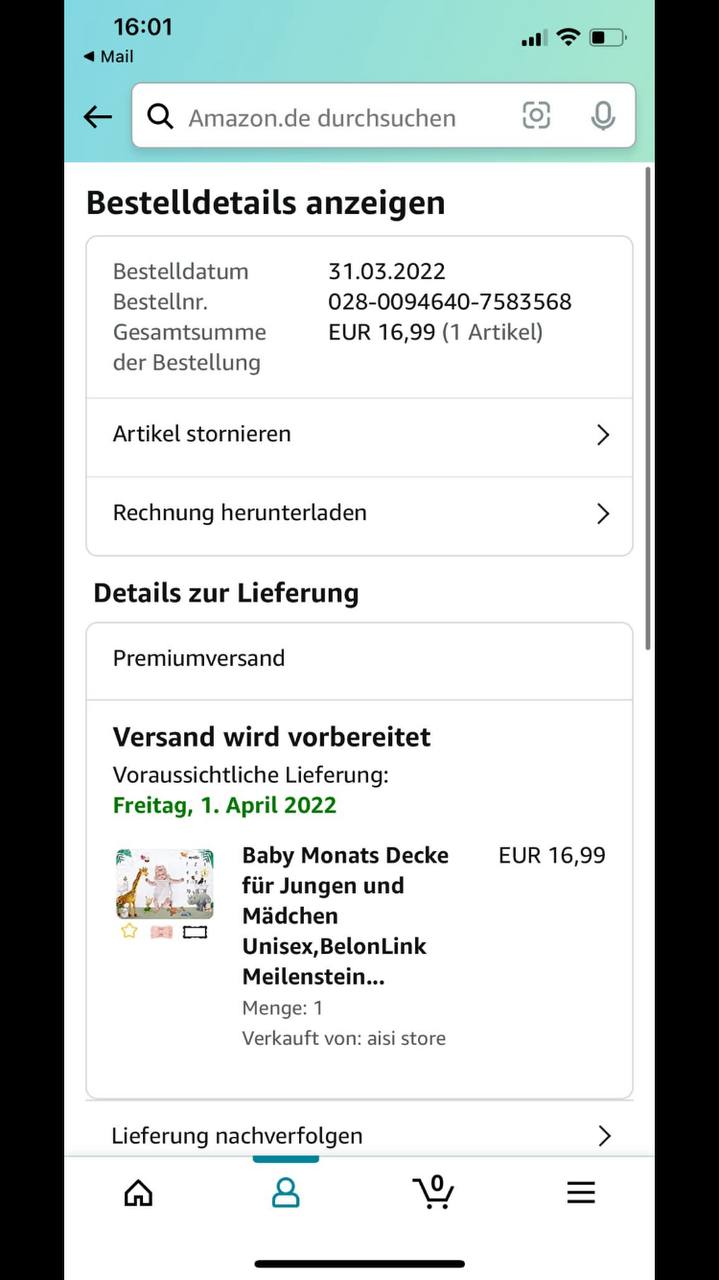Tap the Amazon.de search field
Viewport: 719px width, 1280px height.
tap(330, 117)
